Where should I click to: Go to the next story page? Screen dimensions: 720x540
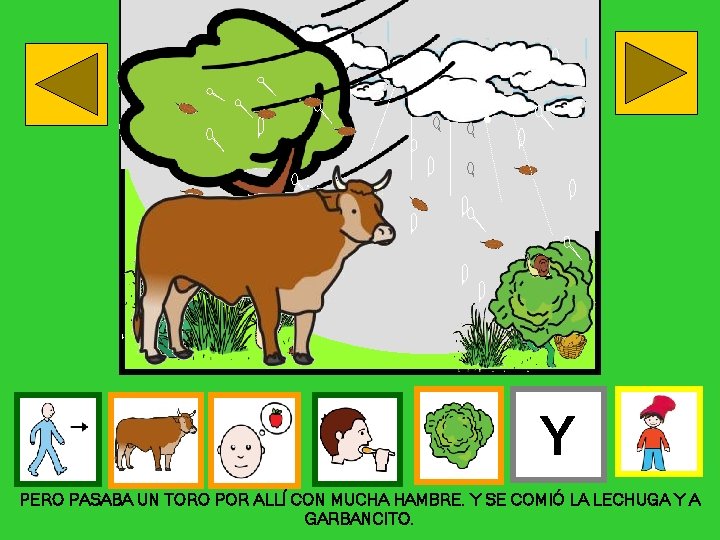tap(656, 73)
